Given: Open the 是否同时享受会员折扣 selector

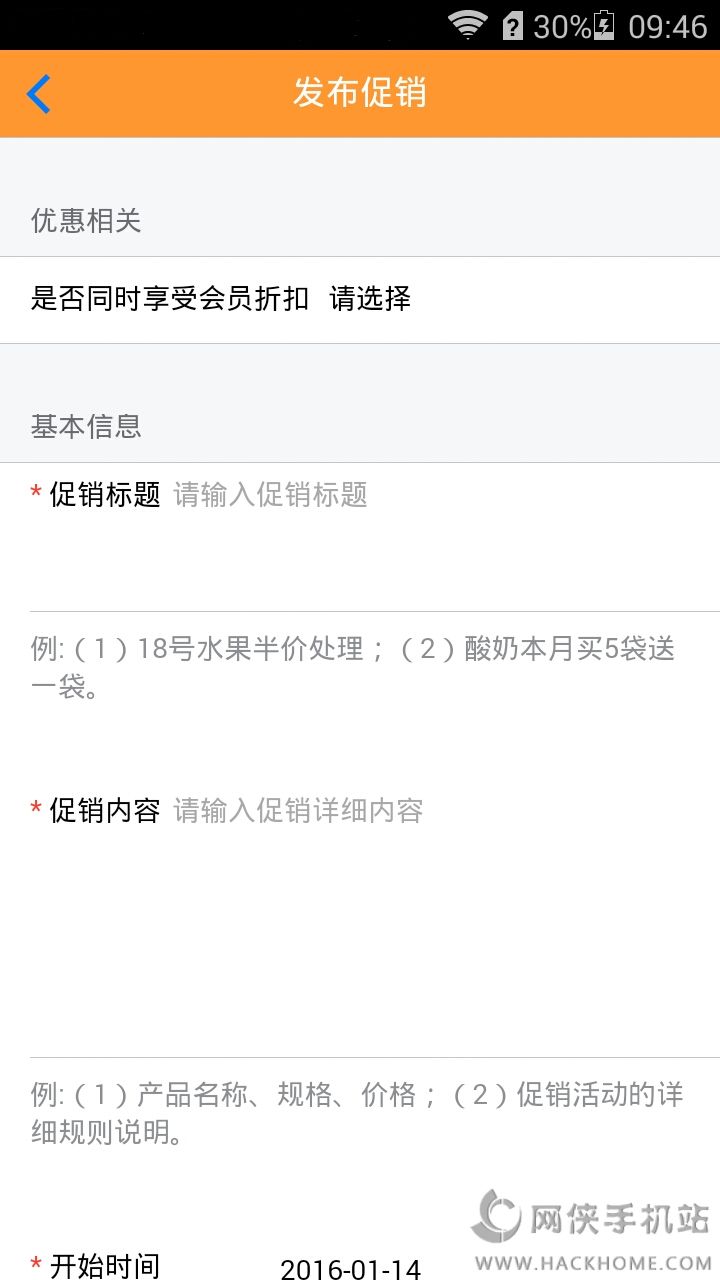Looking at the screenshot, I should (370, 299).
